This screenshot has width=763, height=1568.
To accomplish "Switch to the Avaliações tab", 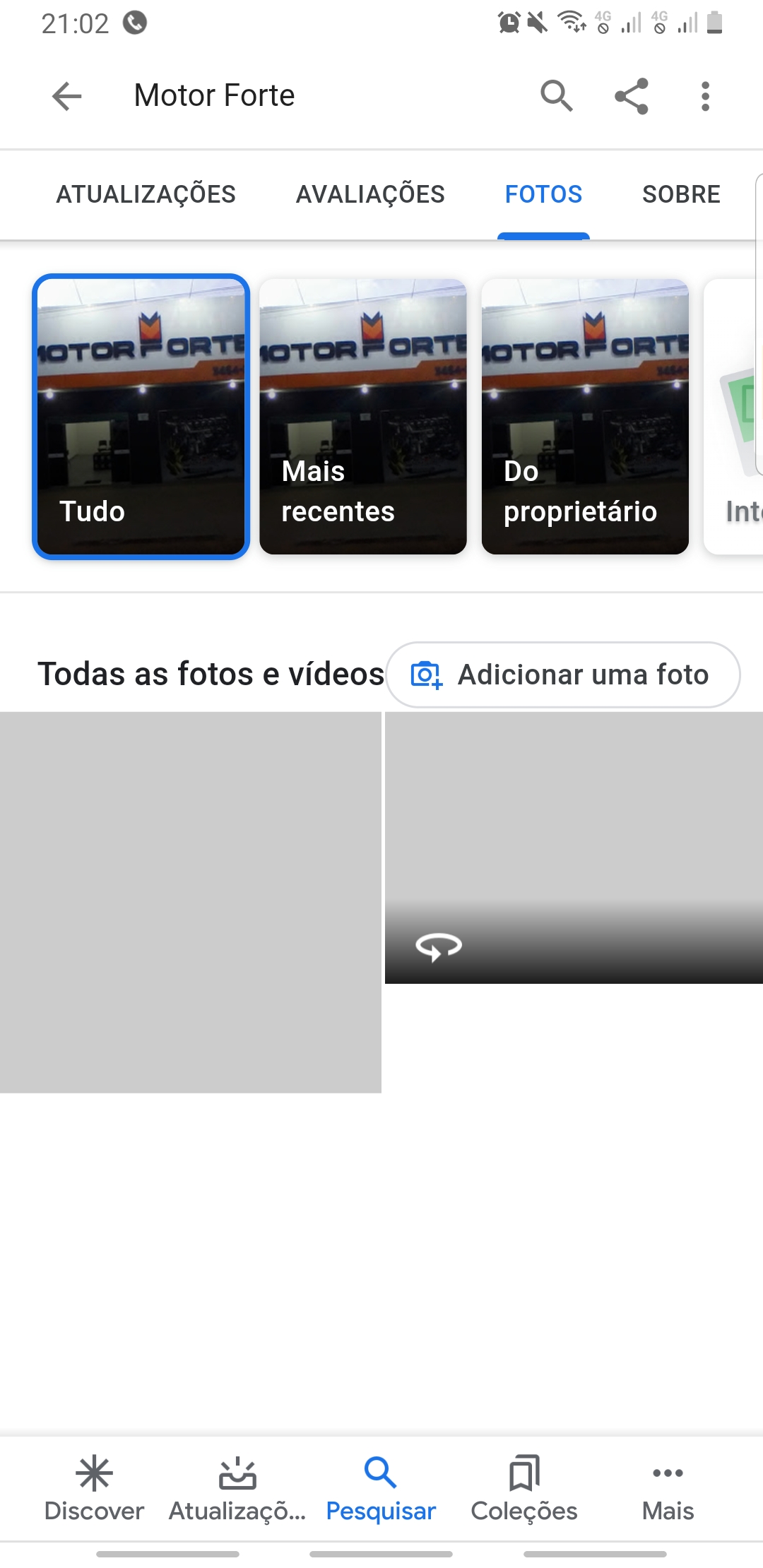I will point(370,194).
